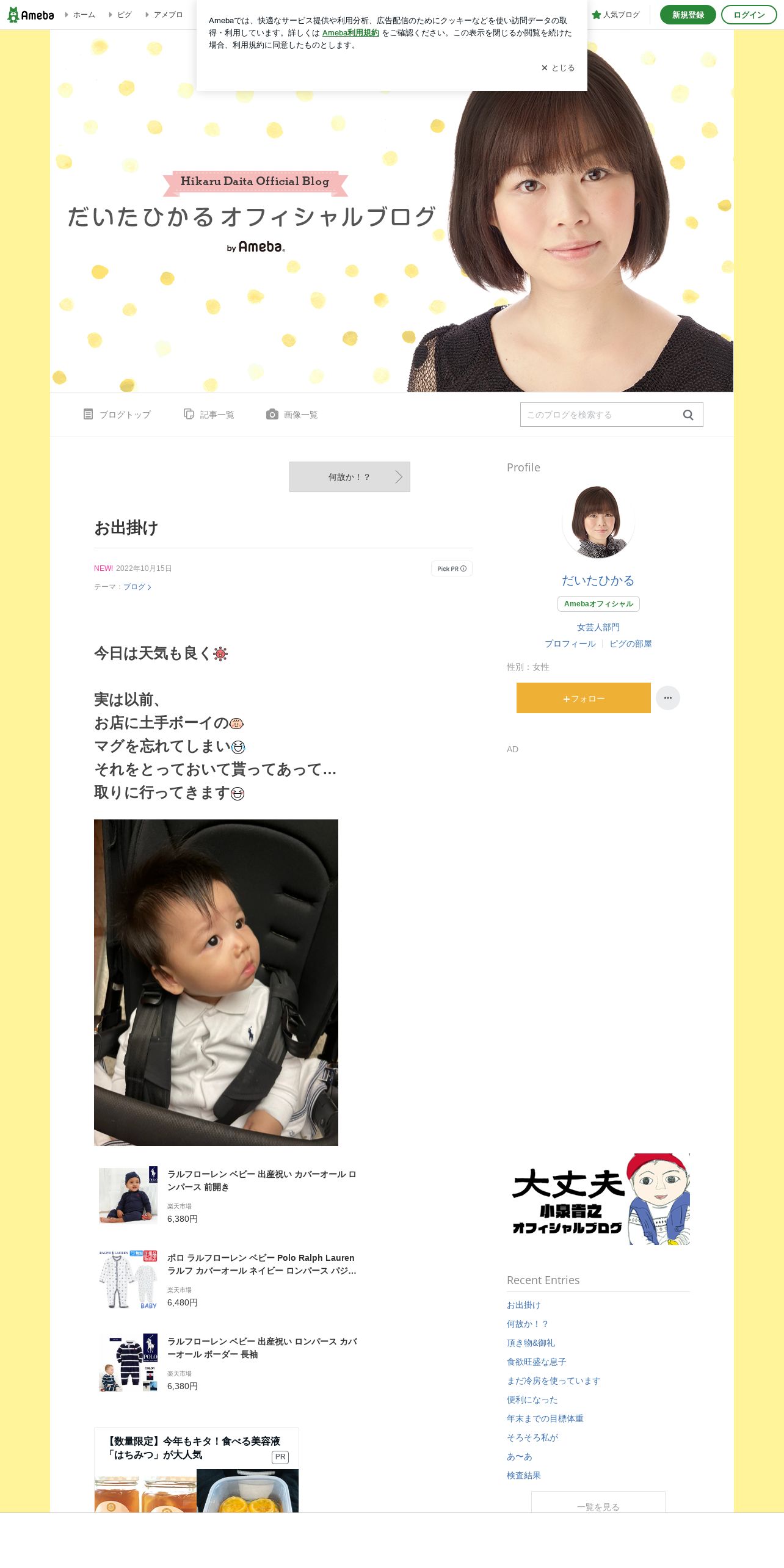The image size is (784, 1568).
Task: Tap the ログイン button
Action: [749, 15]
